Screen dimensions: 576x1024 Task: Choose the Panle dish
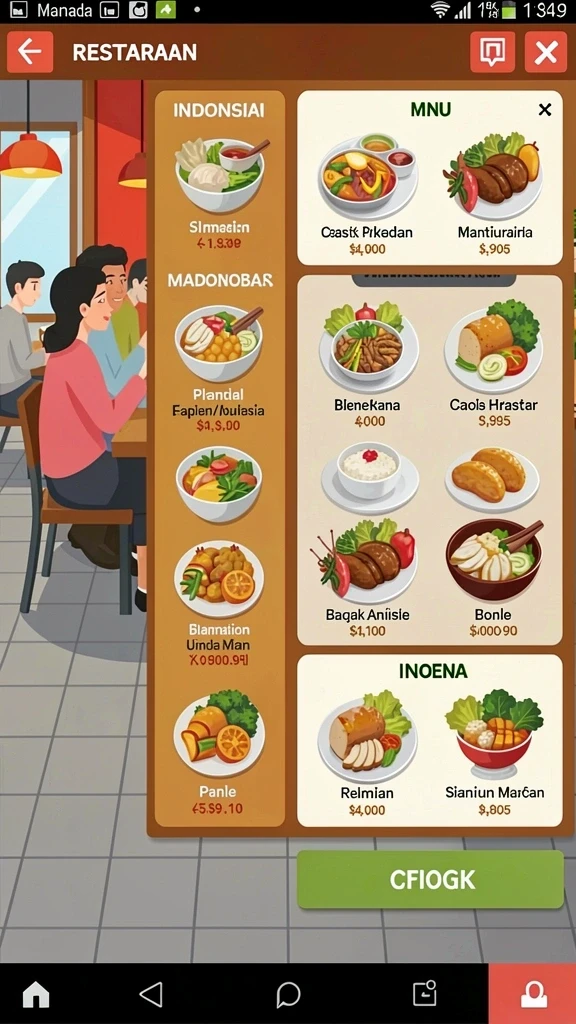219,752
